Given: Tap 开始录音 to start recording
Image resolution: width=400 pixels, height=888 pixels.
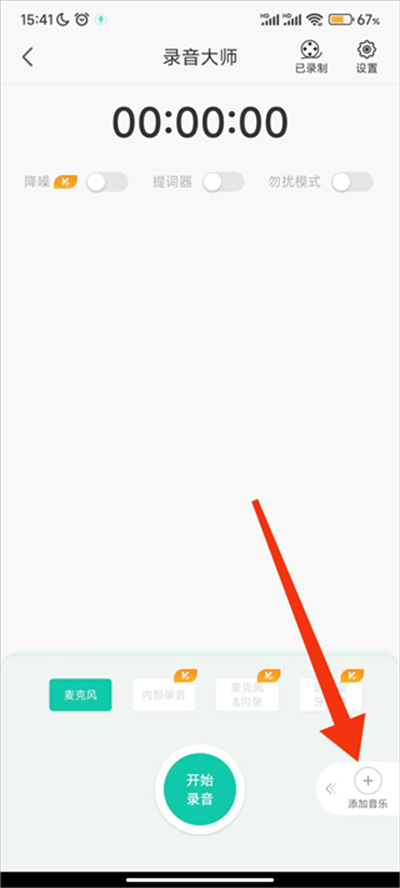Looking at the screenshot, I should pyautogui.click(x=200, y=790).
